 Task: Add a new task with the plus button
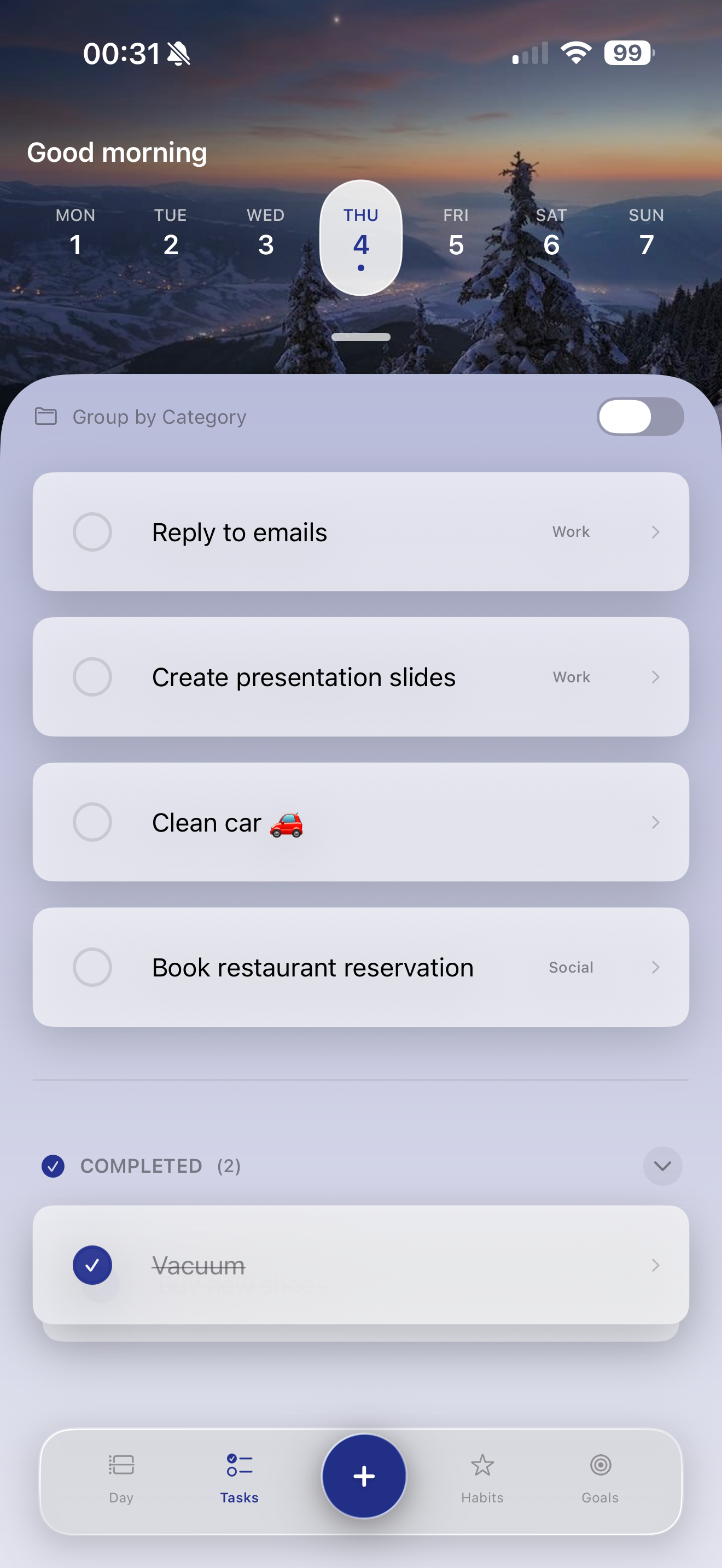pos(363,1476)
